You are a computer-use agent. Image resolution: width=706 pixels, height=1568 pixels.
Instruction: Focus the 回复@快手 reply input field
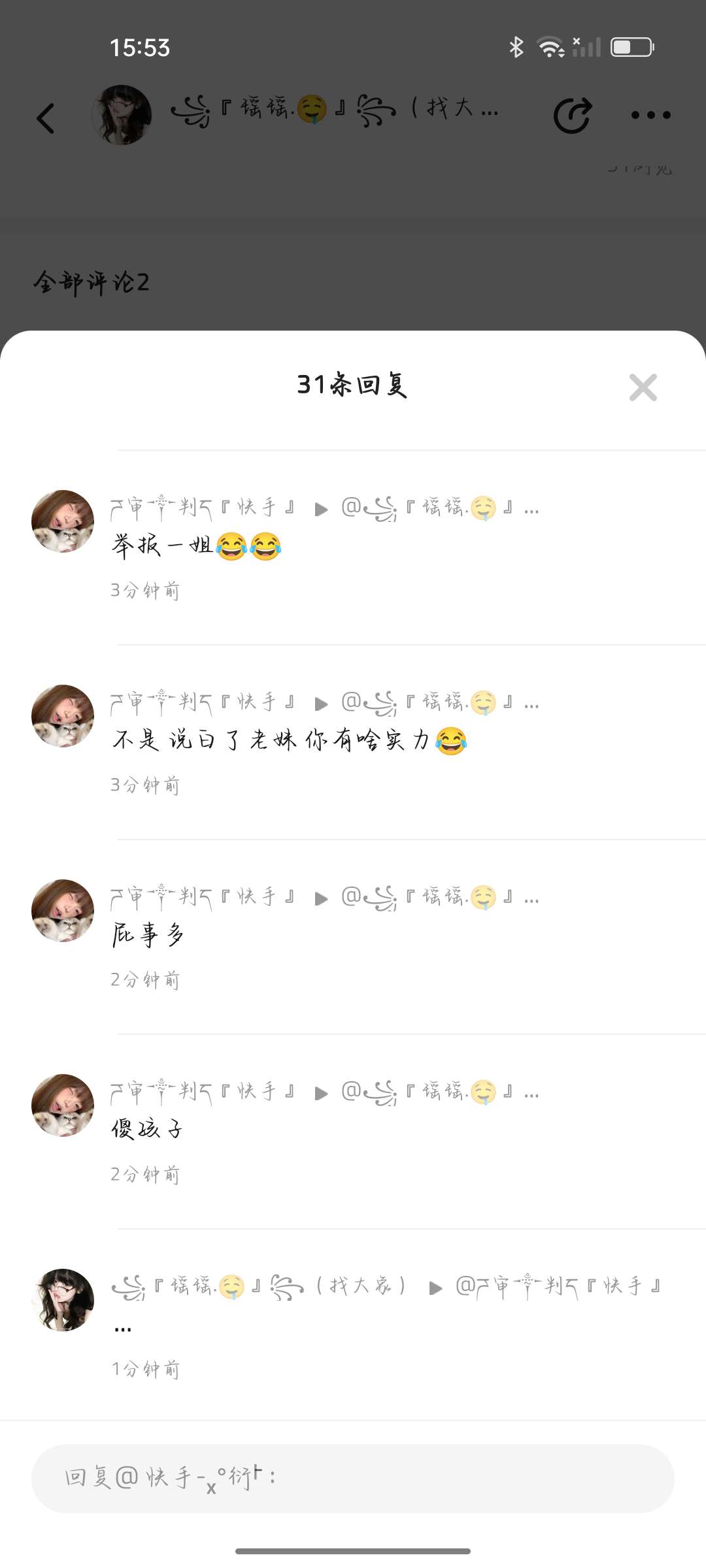tap(353, 1478)
